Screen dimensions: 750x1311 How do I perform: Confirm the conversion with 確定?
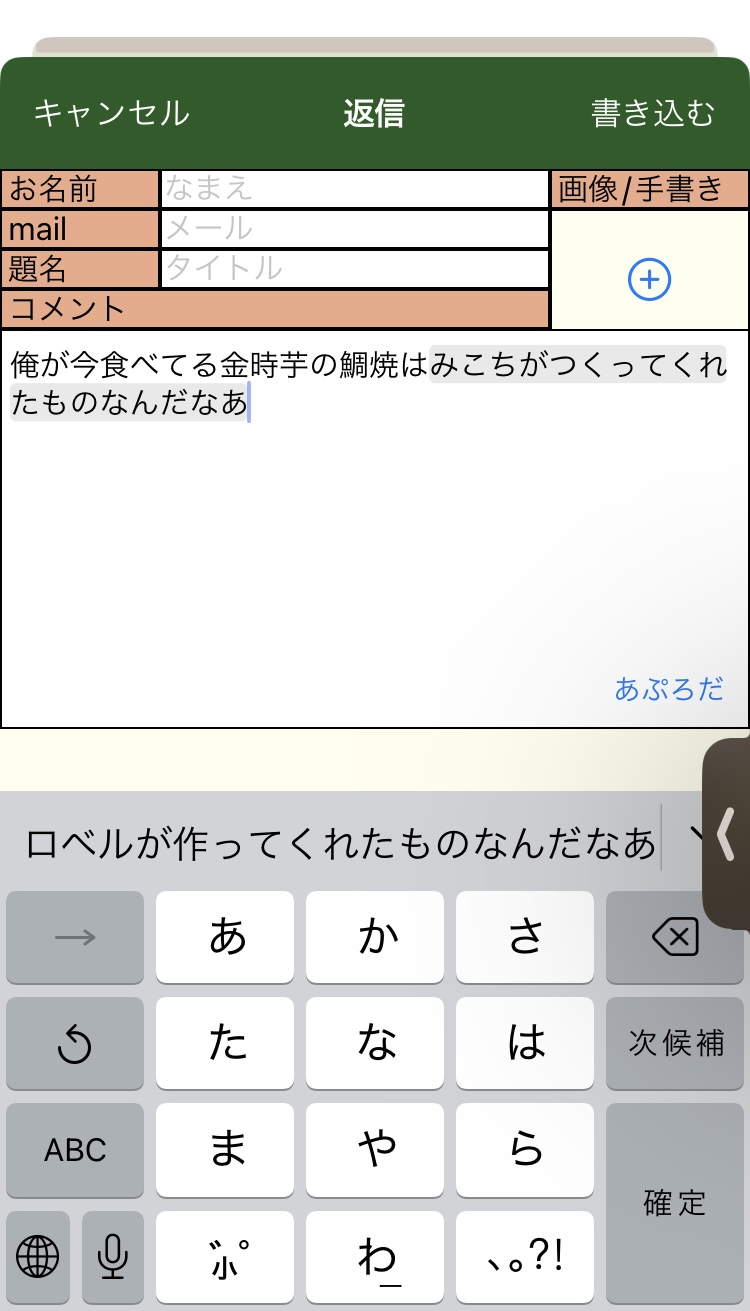(675, 1203)
